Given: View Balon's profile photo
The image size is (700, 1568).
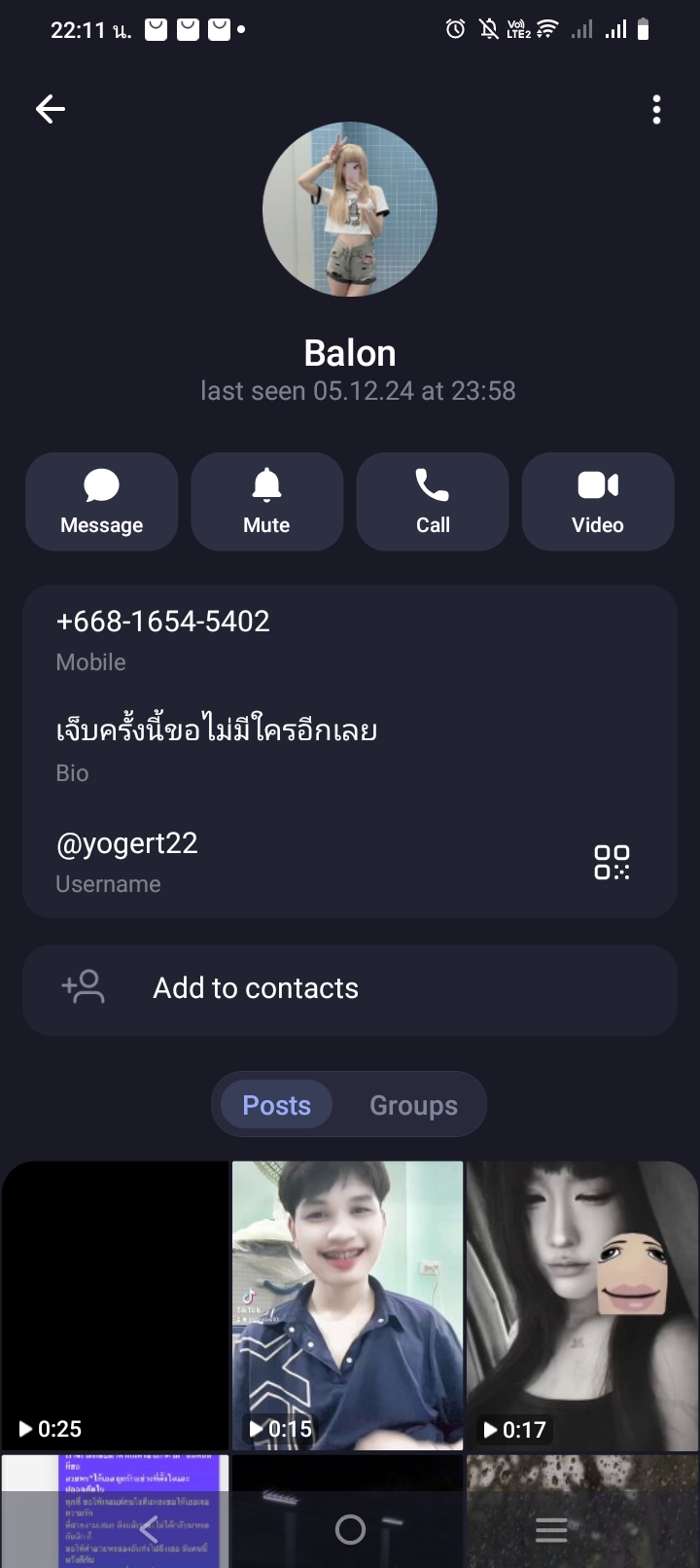Looking at the screenshot, I should pos(350,209).
